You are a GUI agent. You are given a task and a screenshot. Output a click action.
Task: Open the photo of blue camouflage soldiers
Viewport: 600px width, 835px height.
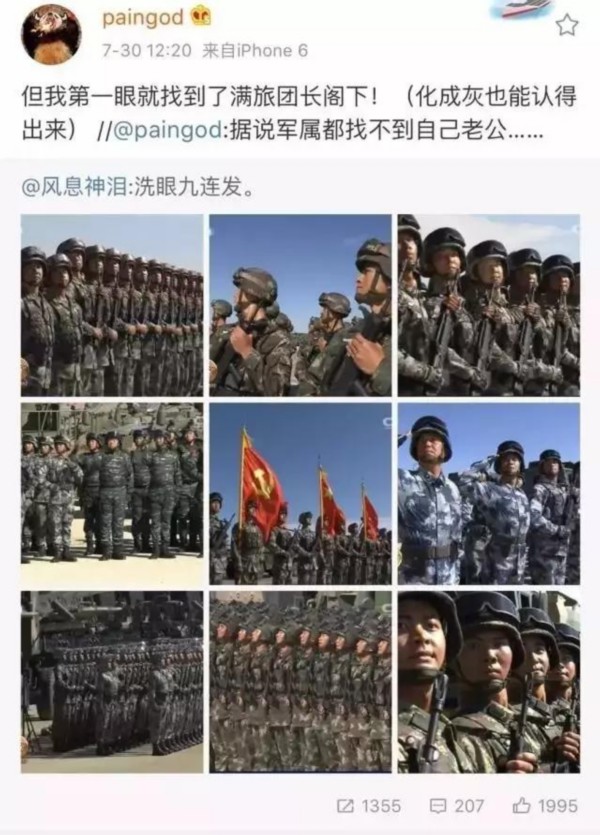488,493
